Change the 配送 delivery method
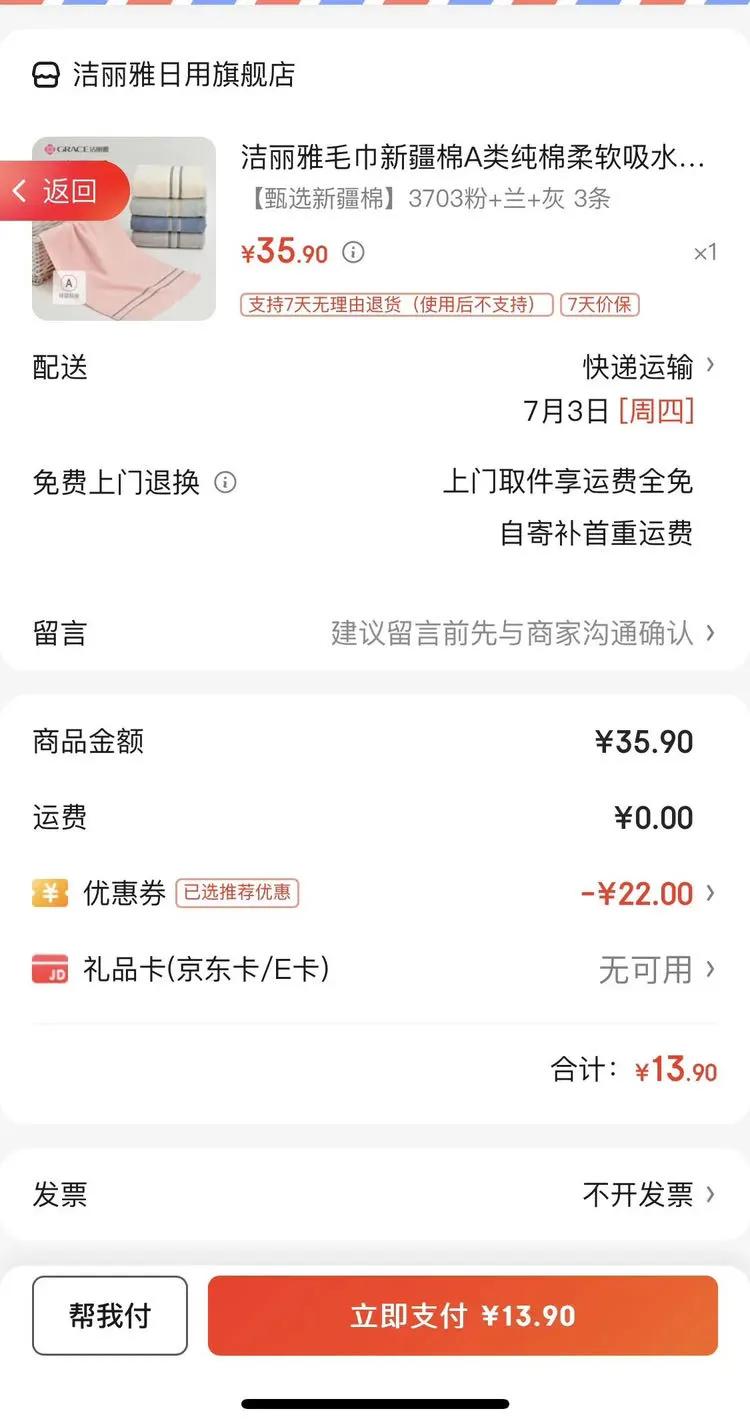750x1425 pixels. pos(648,367)
